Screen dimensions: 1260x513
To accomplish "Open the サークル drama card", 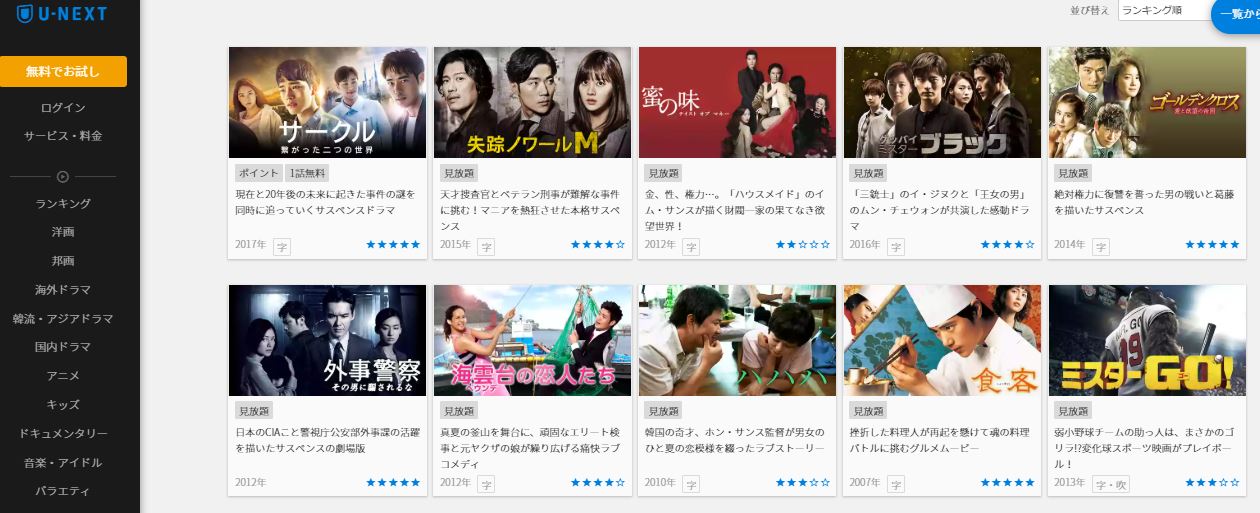I will tap(327, 103).
